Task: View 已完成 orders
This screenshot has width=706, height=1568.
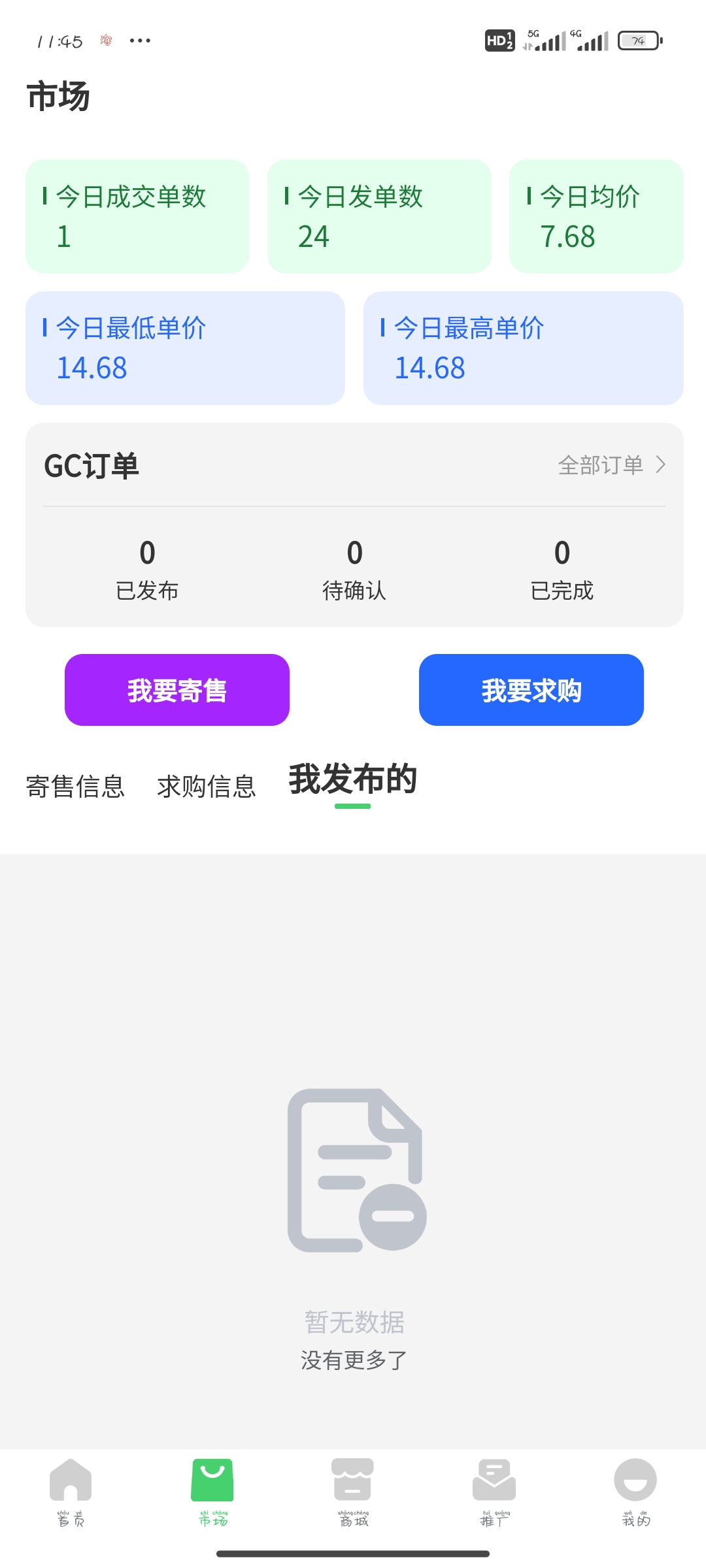Action: pyautogui.click(x=562, y=569)
